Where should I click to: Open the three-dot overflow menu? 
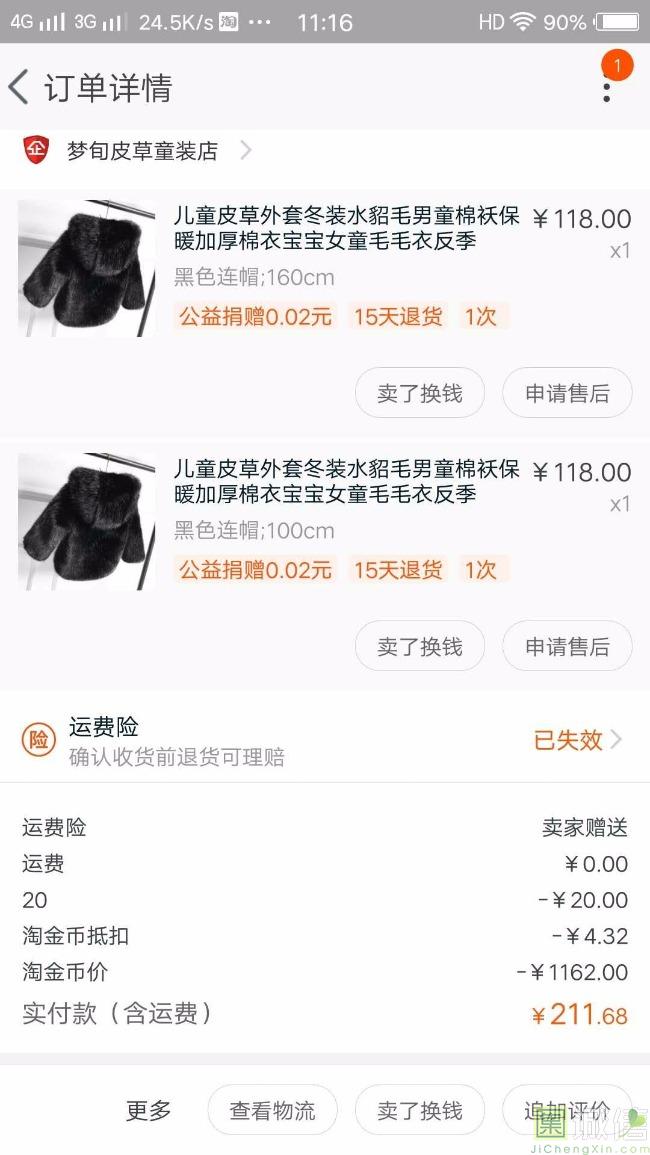607,88
